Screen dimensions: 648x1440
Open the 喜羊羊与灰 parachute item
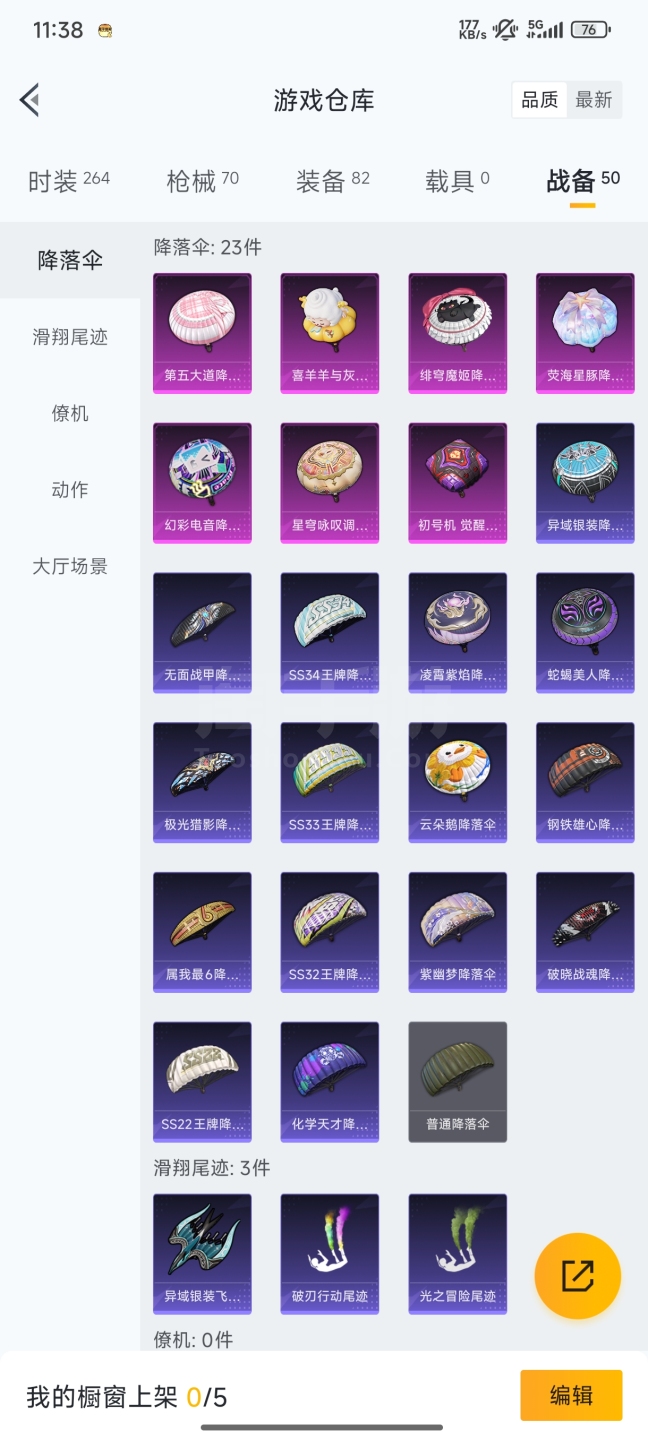tap(330, 333)
